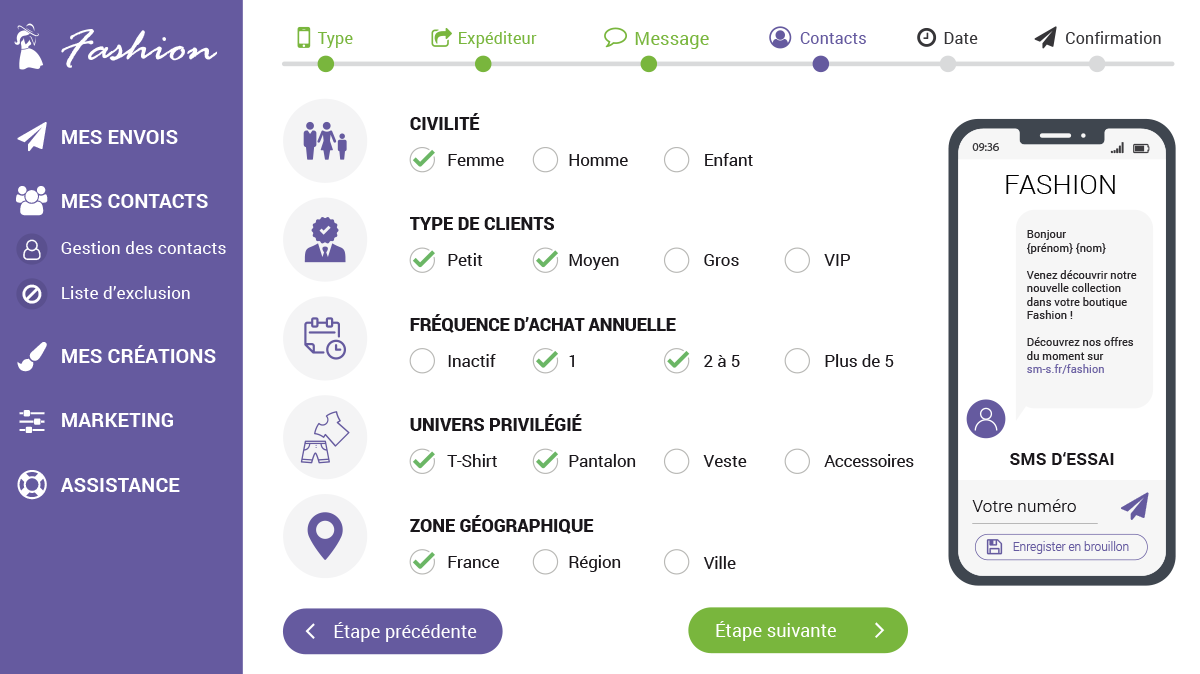Tick the Inactif purchase frequency

pyautogui.click(x=423, y=361)
